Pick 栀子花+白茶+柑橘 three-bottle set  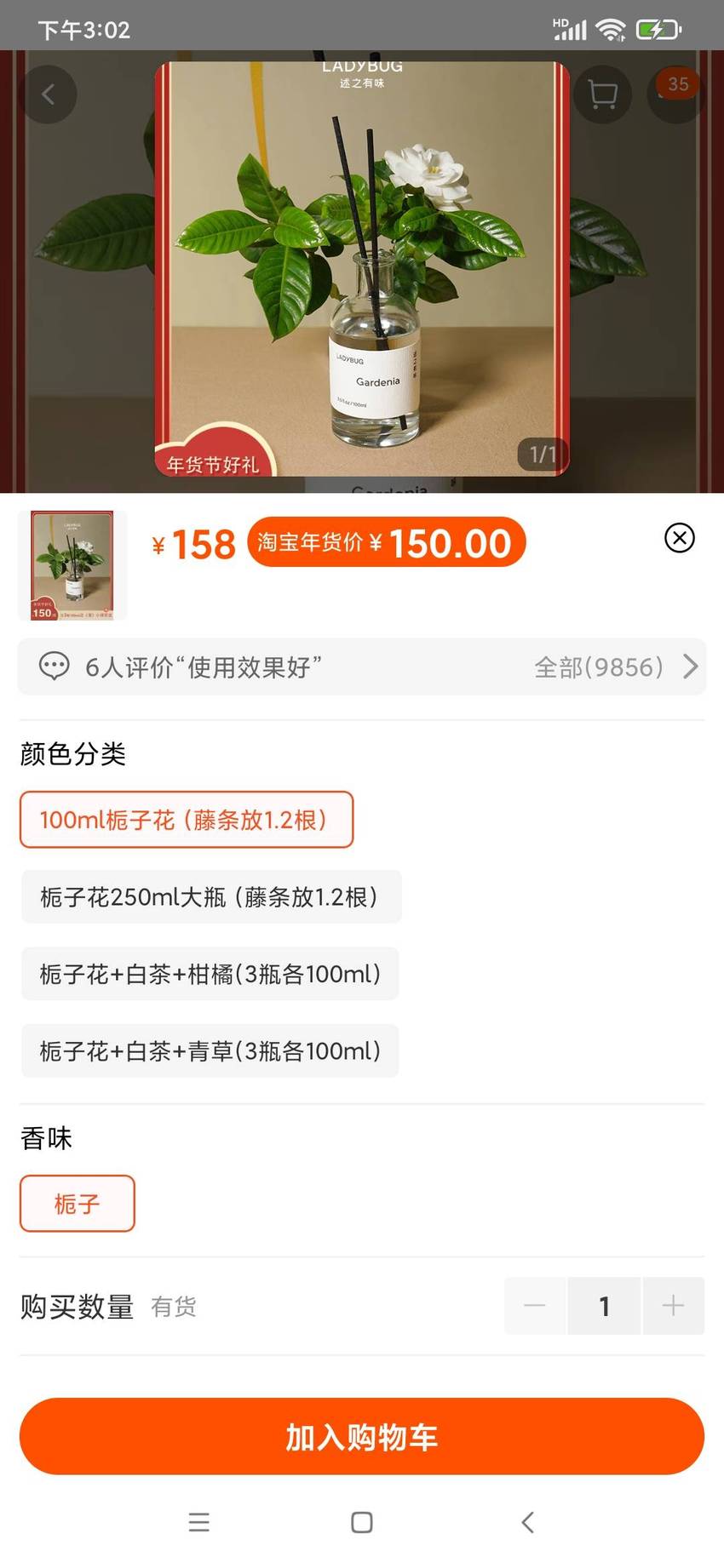[210, 974]
